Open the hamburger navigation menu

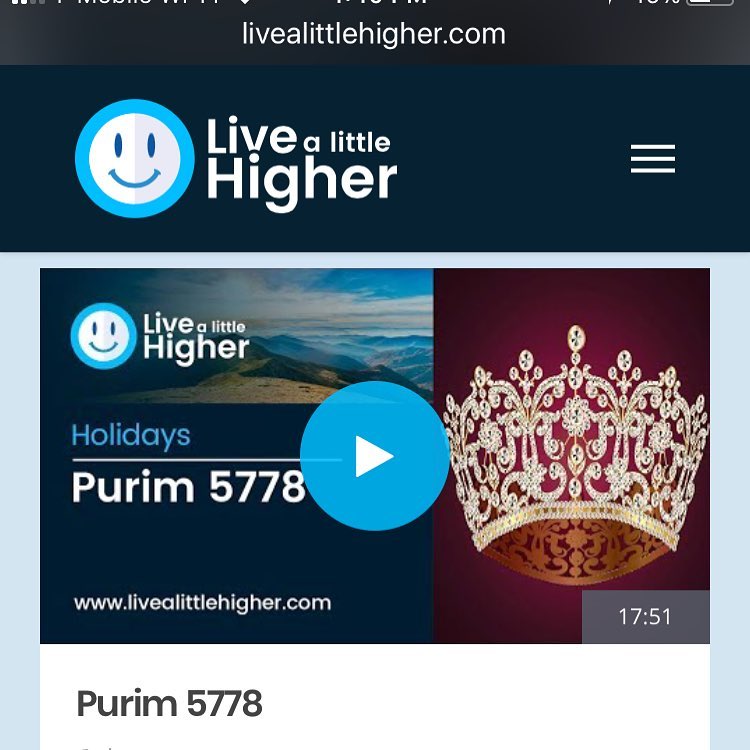click(653, 159)
